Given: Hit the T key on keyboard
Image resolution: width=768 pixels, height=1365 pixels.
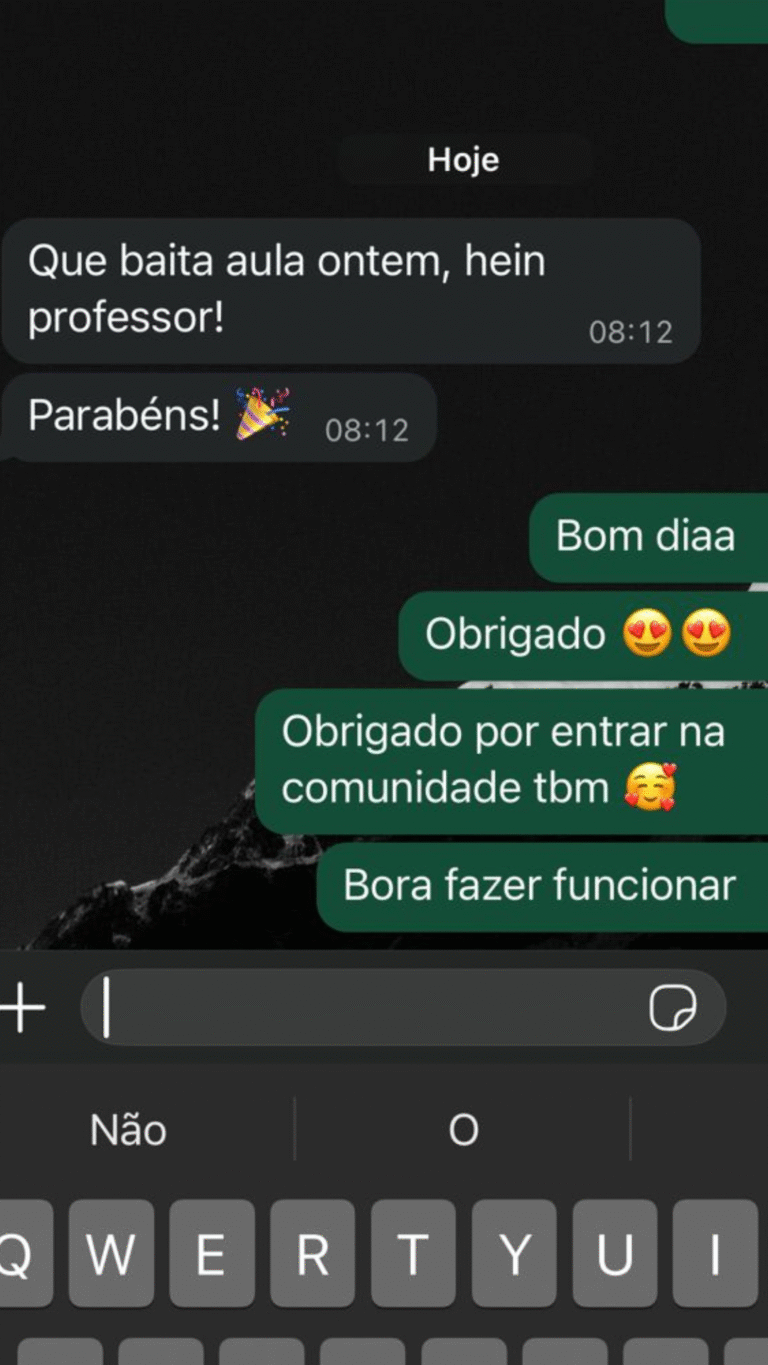Looking at the screenshot, I should [412, 1254].
